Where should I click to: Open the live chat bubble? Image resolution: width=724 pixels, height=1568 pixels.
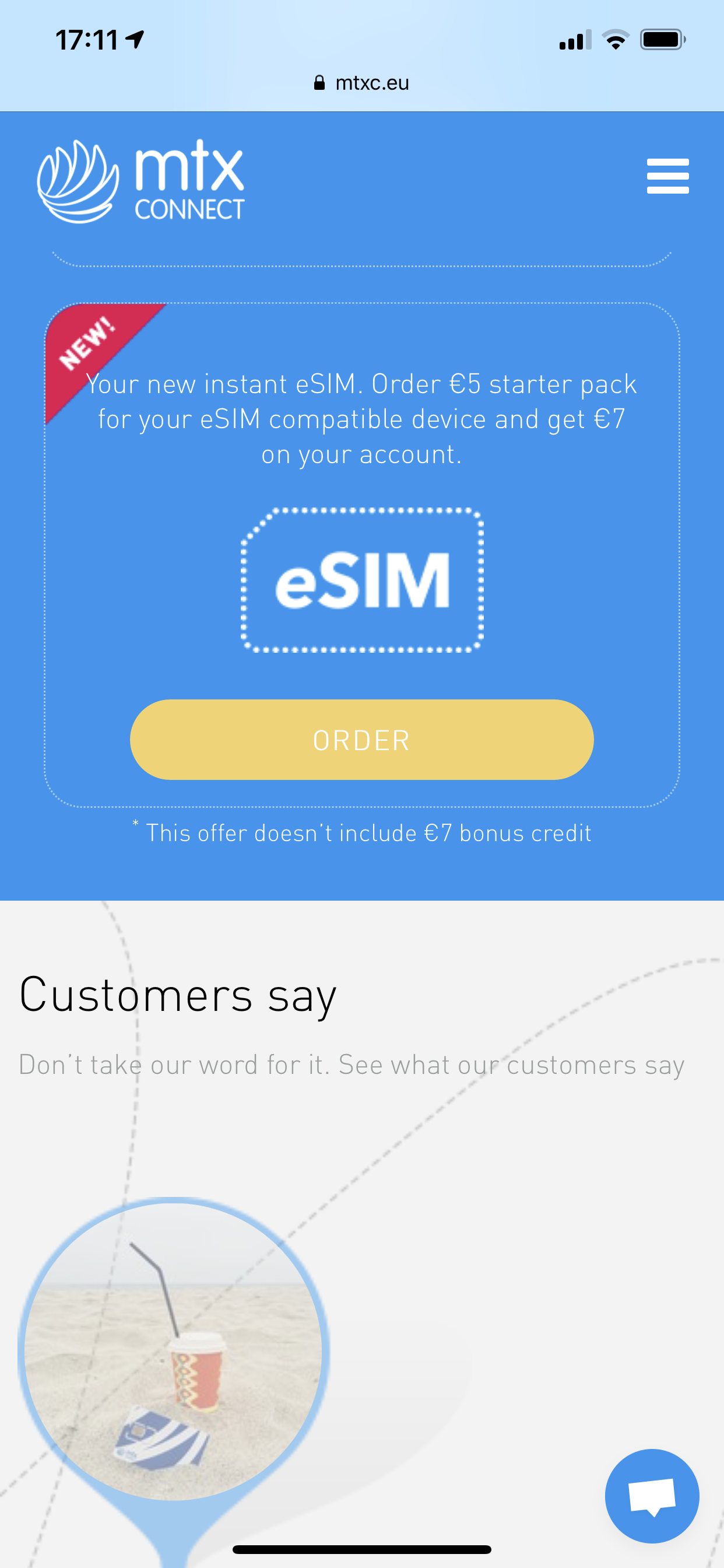(652, 1496)
